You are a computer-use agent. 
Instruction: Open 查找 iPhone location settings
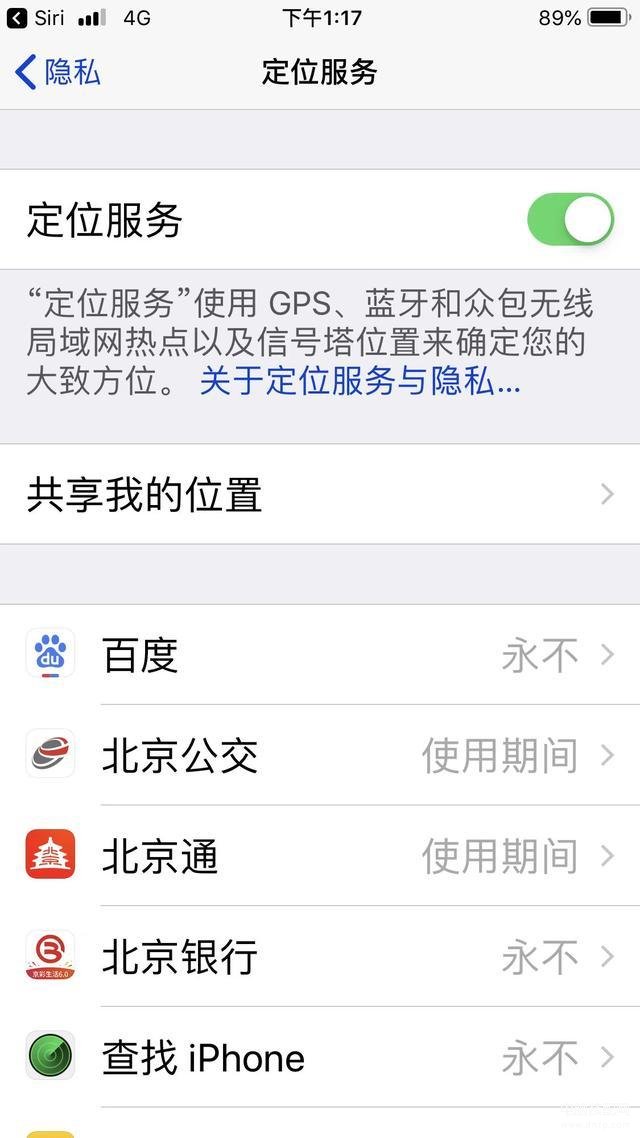point(320,1057)
